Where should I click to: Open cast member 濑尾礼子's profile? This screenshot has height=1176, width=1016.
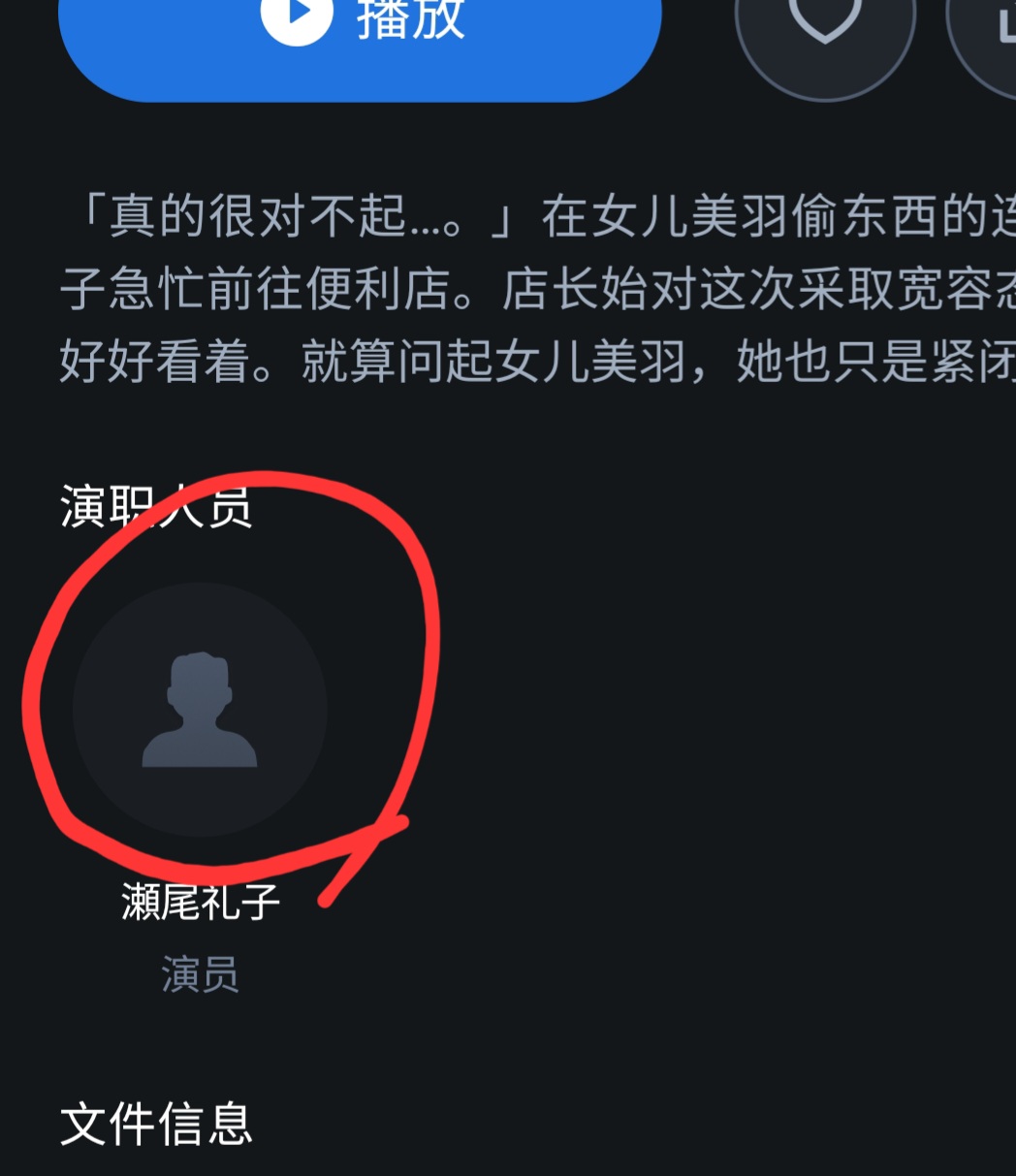tap(200, 710)
